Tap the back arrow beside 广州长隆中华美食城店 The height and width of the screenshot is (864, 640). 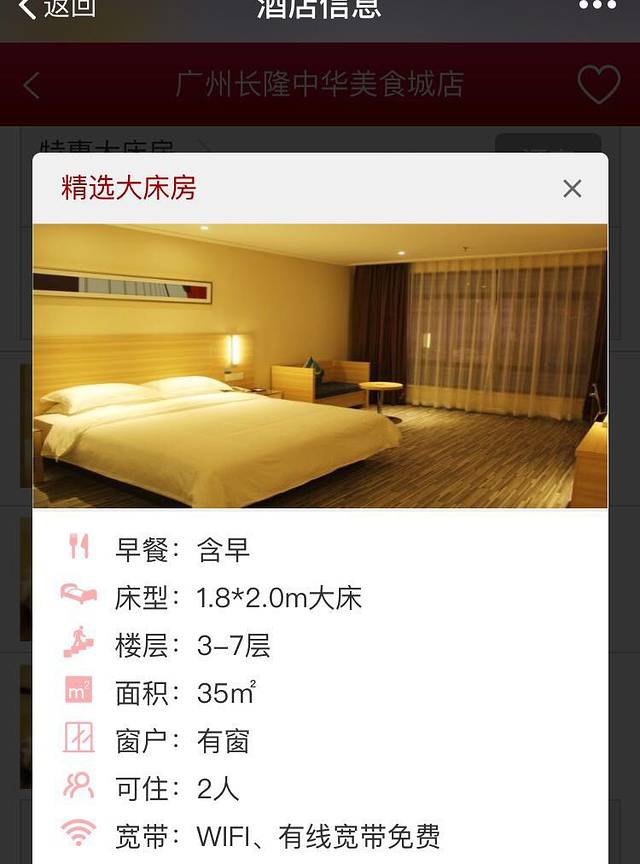coord(32,86)
